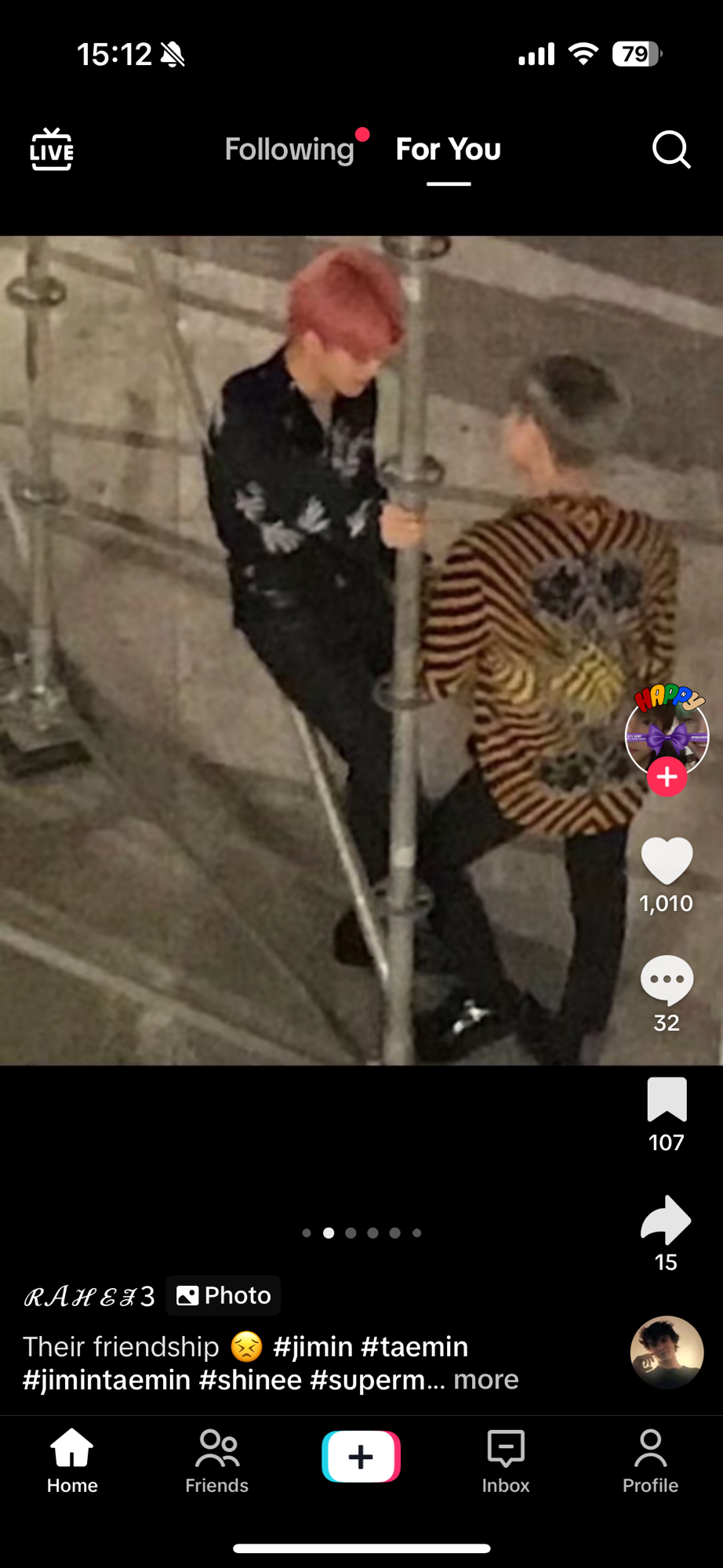Open the sound disc for this post
Screen dimensions: 723x1568
pyautogui.click(x=667, y=1352)
